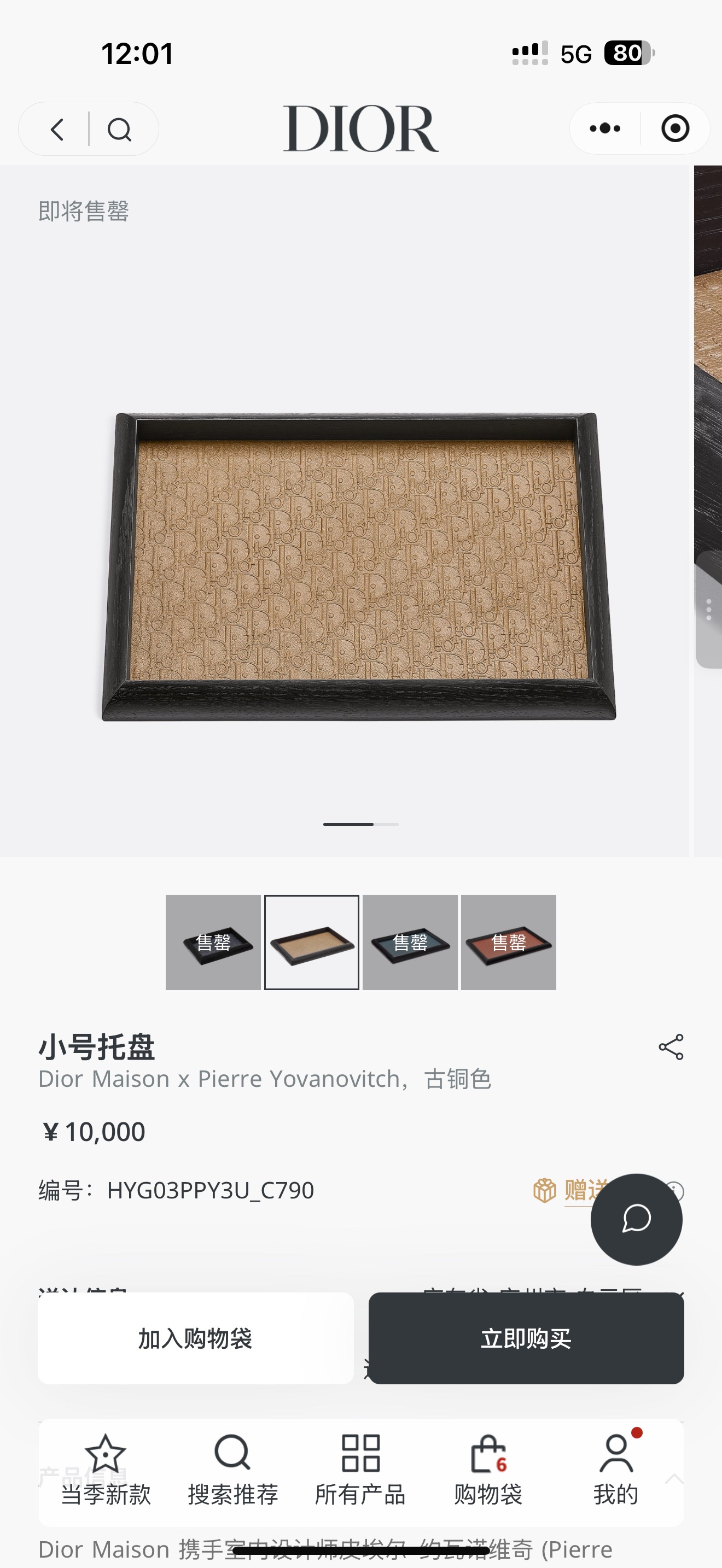The height and width of the screenshot is (1568, 722).
Task: Tap the 赠送 gift option
Action: click(x=572, y=1190)
